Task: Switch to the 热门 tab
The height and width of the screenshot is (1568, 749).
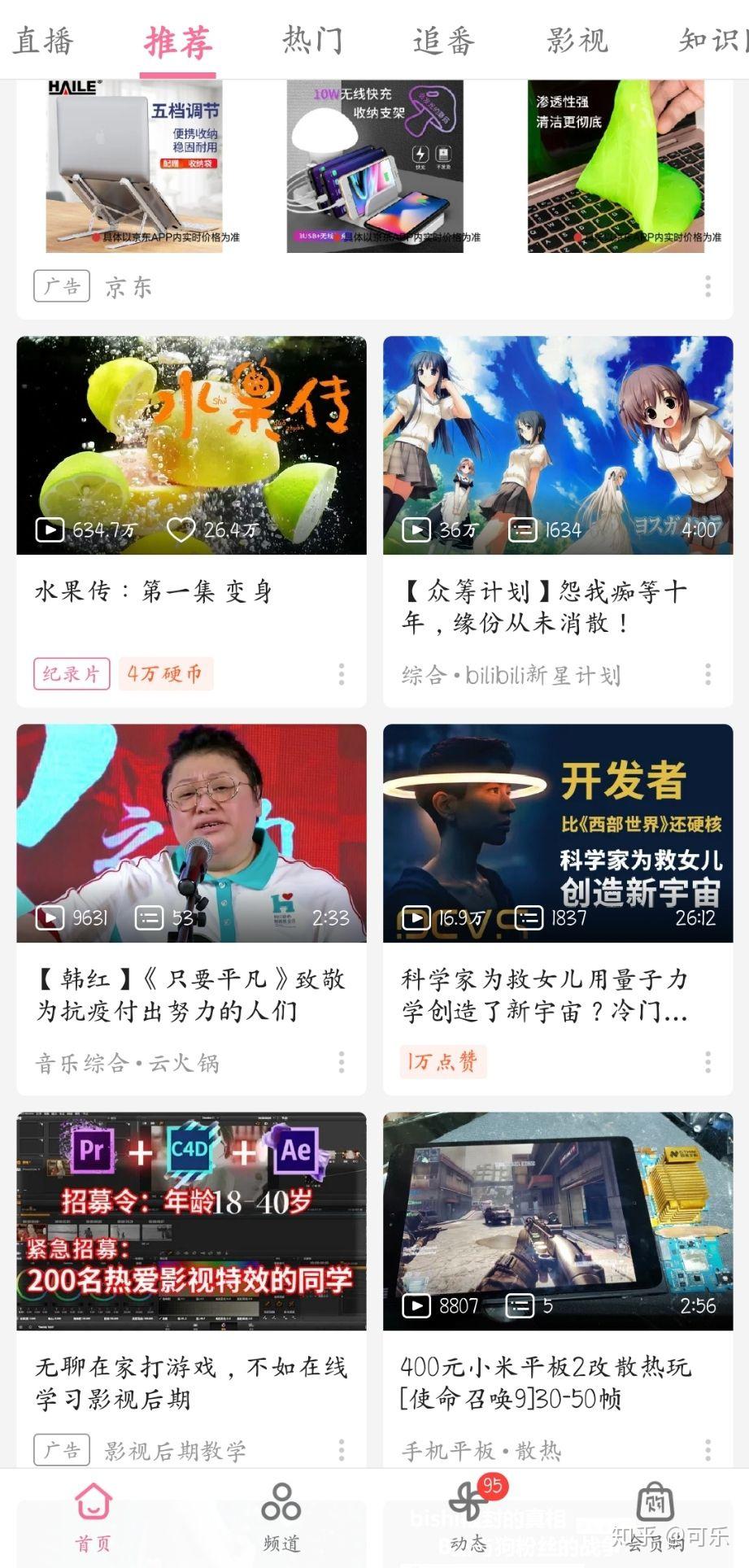Action: point(312,38)
